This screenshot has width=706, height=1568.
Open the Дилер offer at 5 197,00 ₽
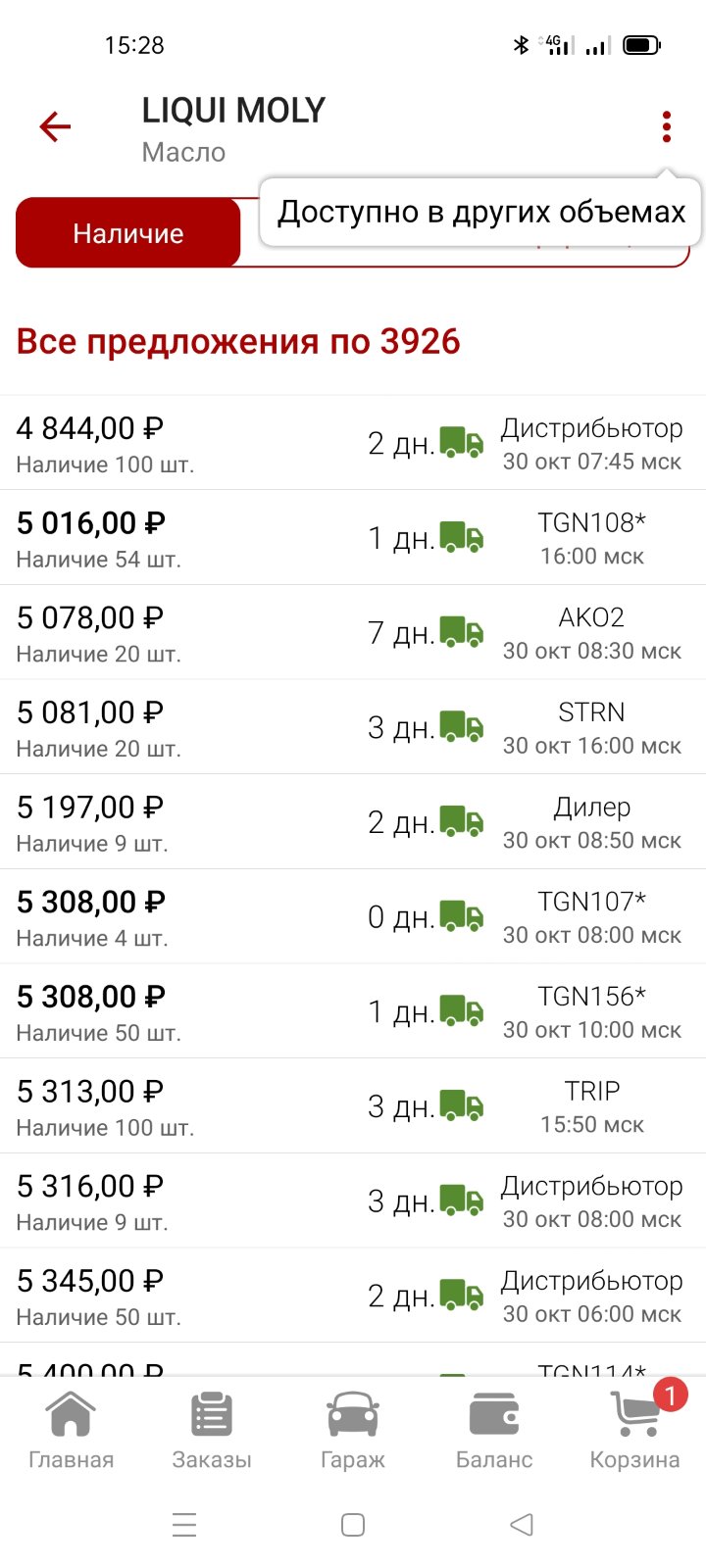pos(353,822)
